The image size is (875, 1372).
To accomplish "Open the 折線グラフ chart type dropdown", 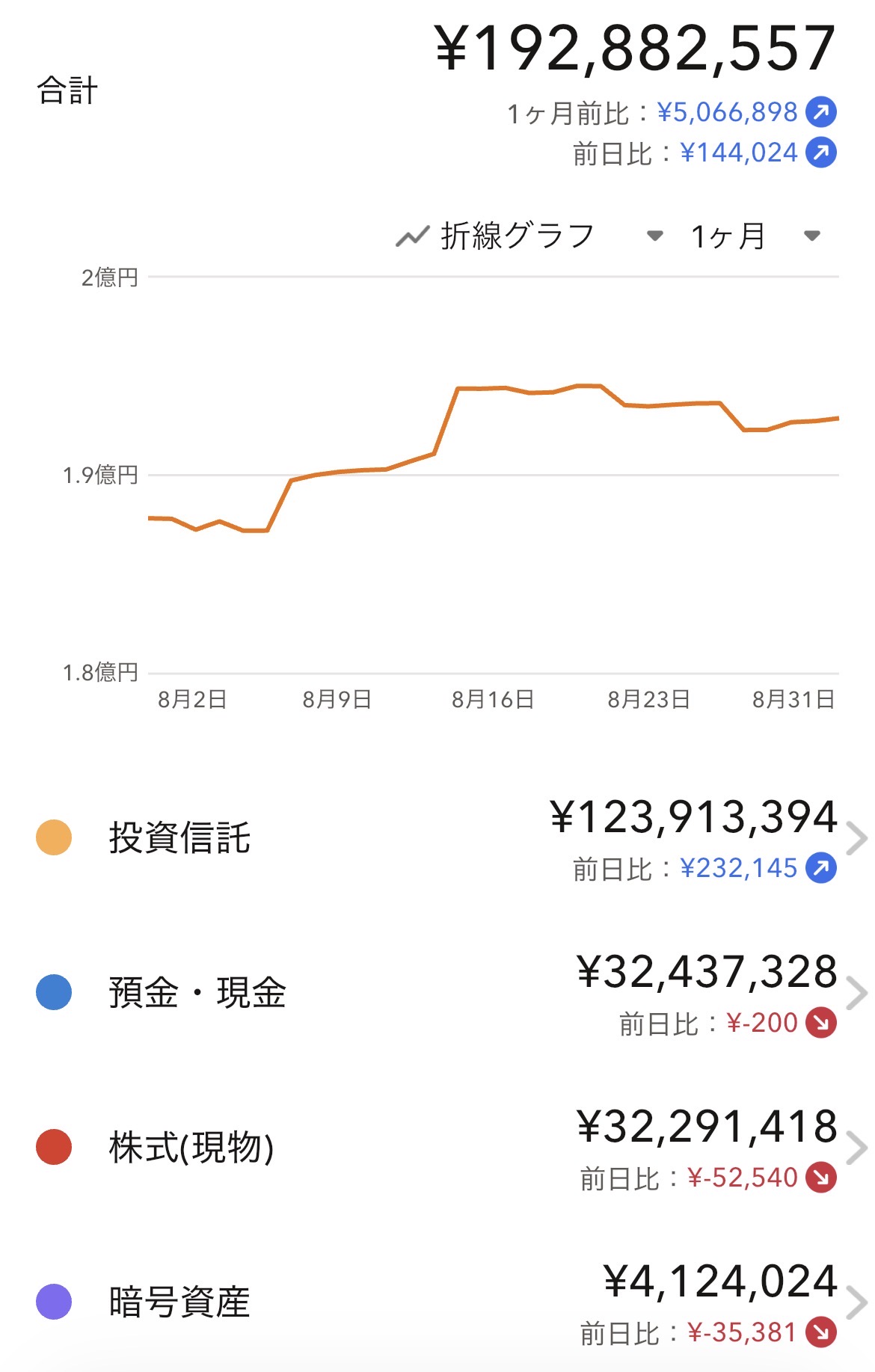I will tap(529, 236).
